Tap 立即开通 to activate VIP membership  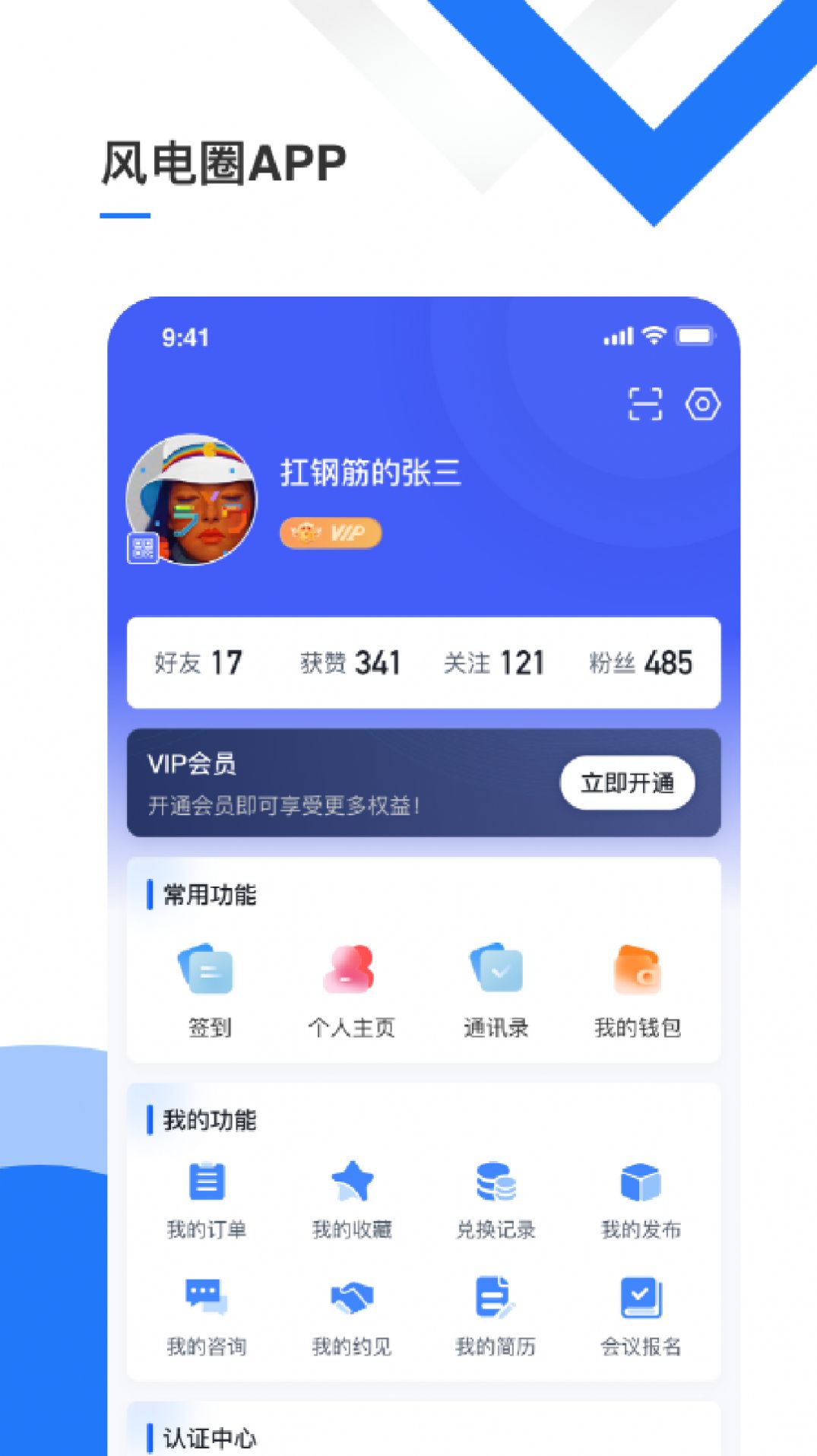(626, 784)
